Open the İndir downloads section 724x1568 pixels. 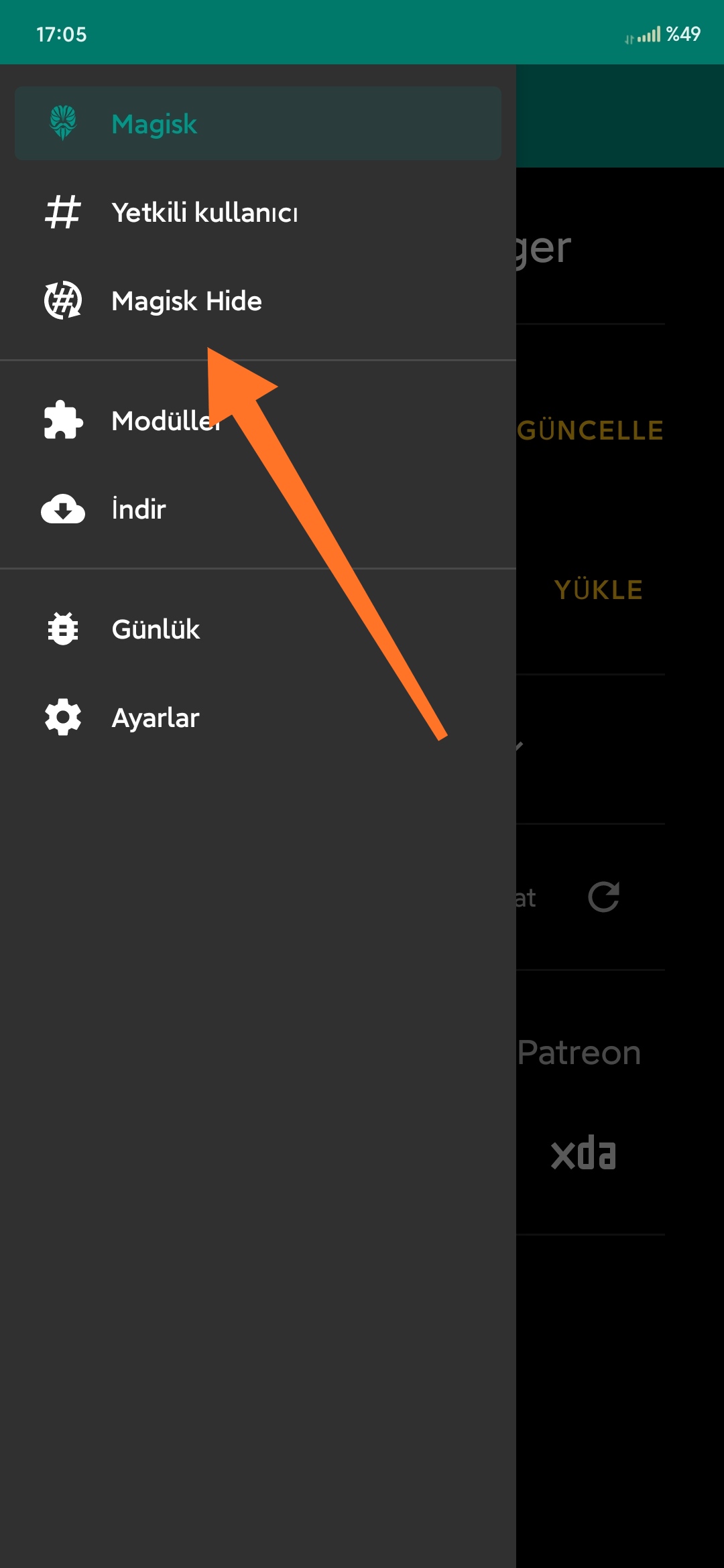(x=258, y=509)
